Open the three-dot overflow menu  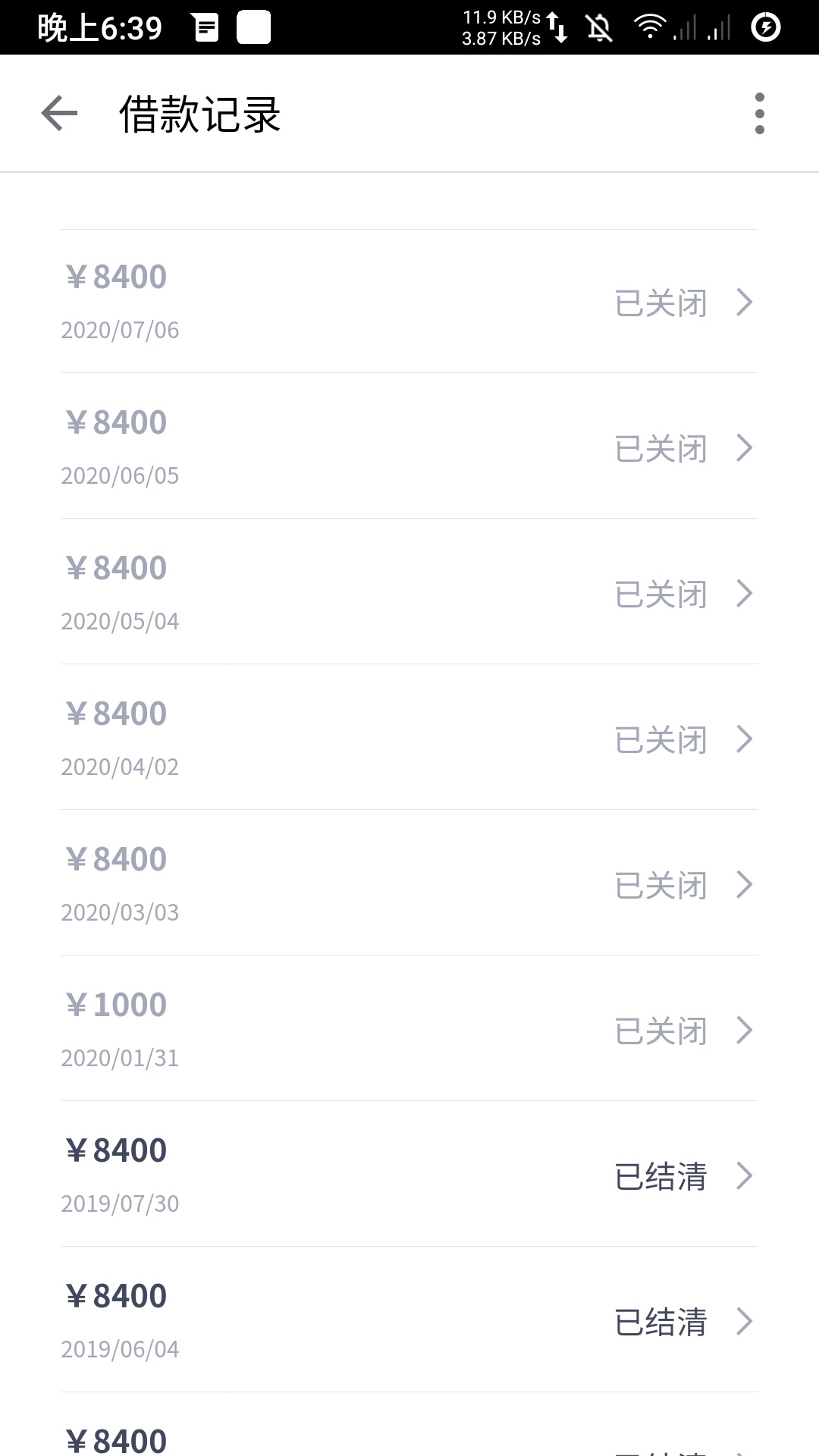pyautogui.click(x=760, y=114)
